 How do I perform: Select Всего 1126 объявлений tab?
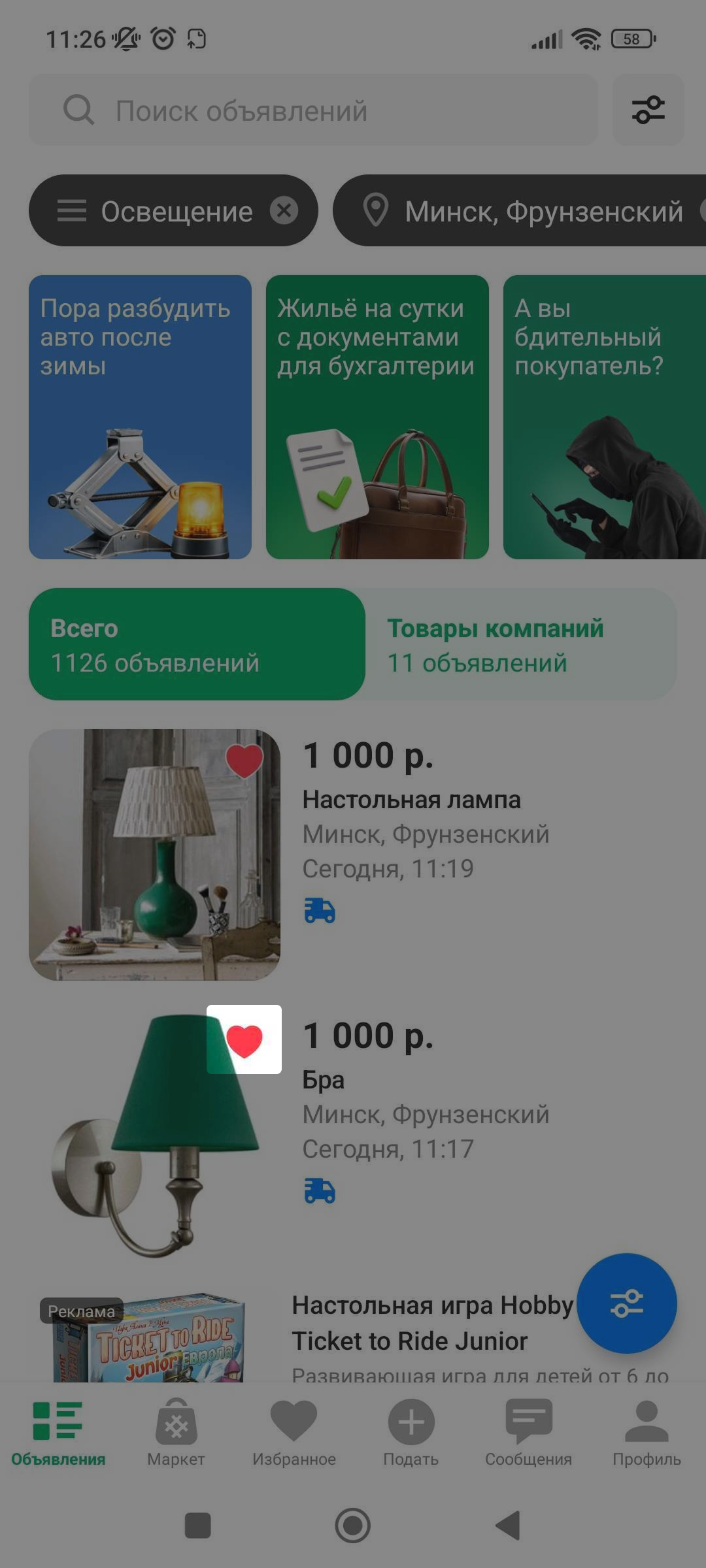pos(196,645)
